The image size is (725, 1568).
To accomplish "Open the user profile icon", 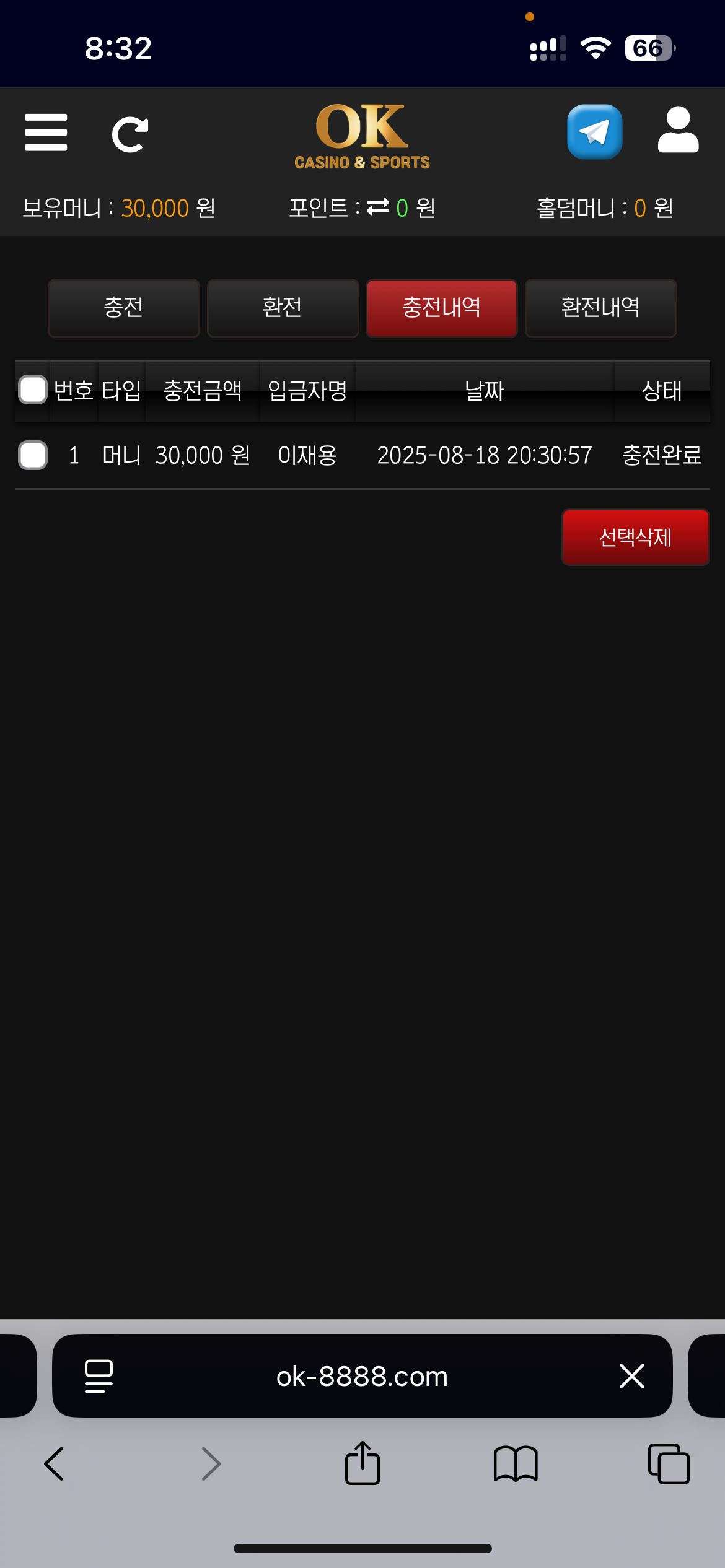I will pos(678,130).
